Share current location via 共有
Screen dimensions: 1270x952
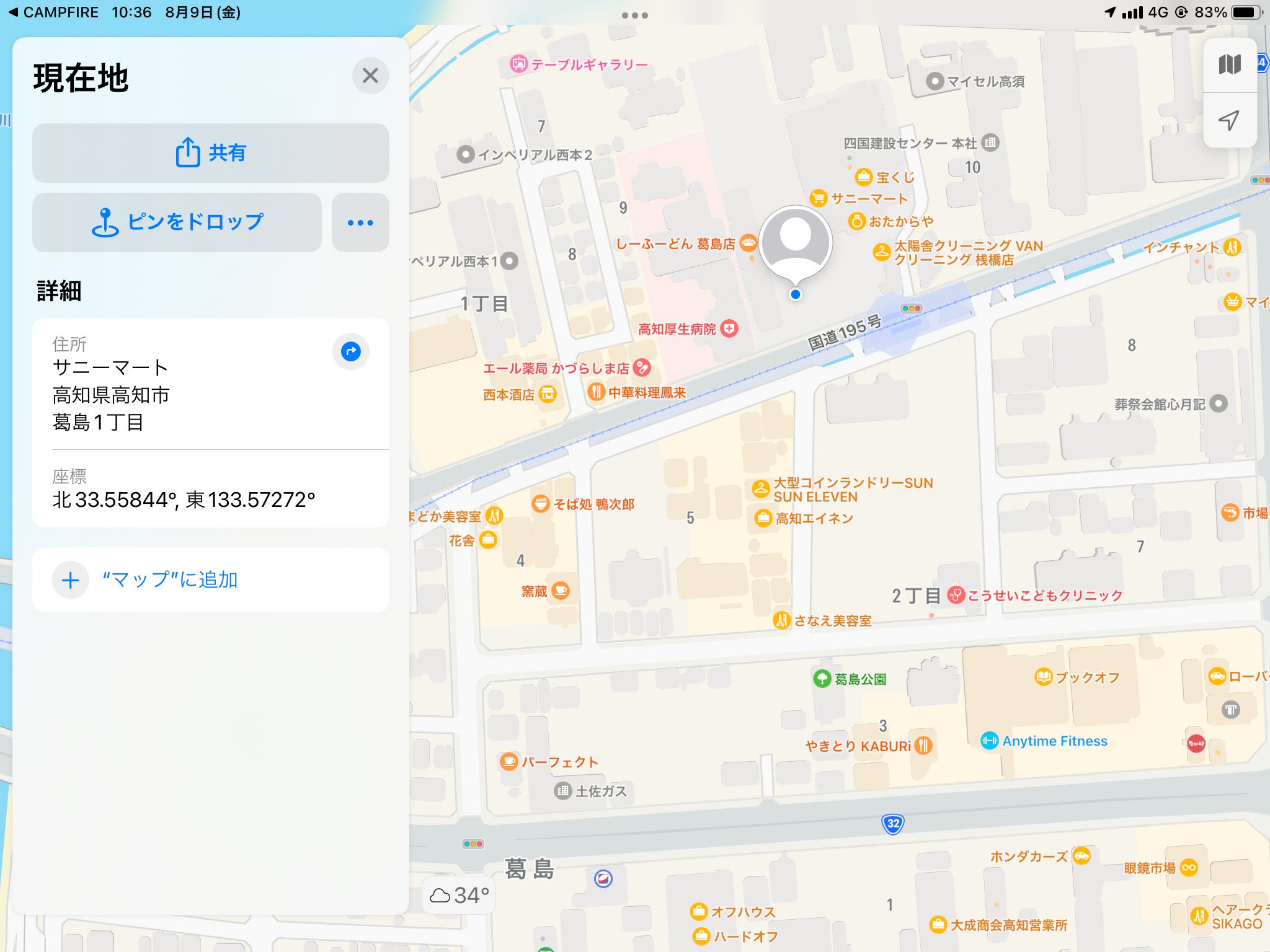coord(211,152)
